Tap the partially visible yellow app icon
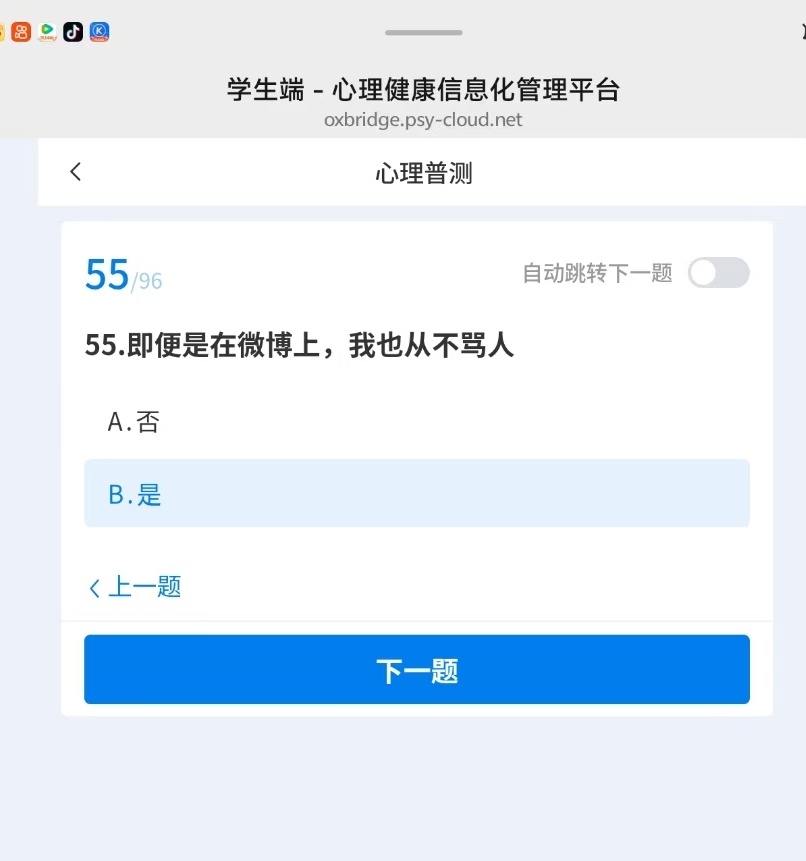 pyautogui.click(x=4, y=31)
